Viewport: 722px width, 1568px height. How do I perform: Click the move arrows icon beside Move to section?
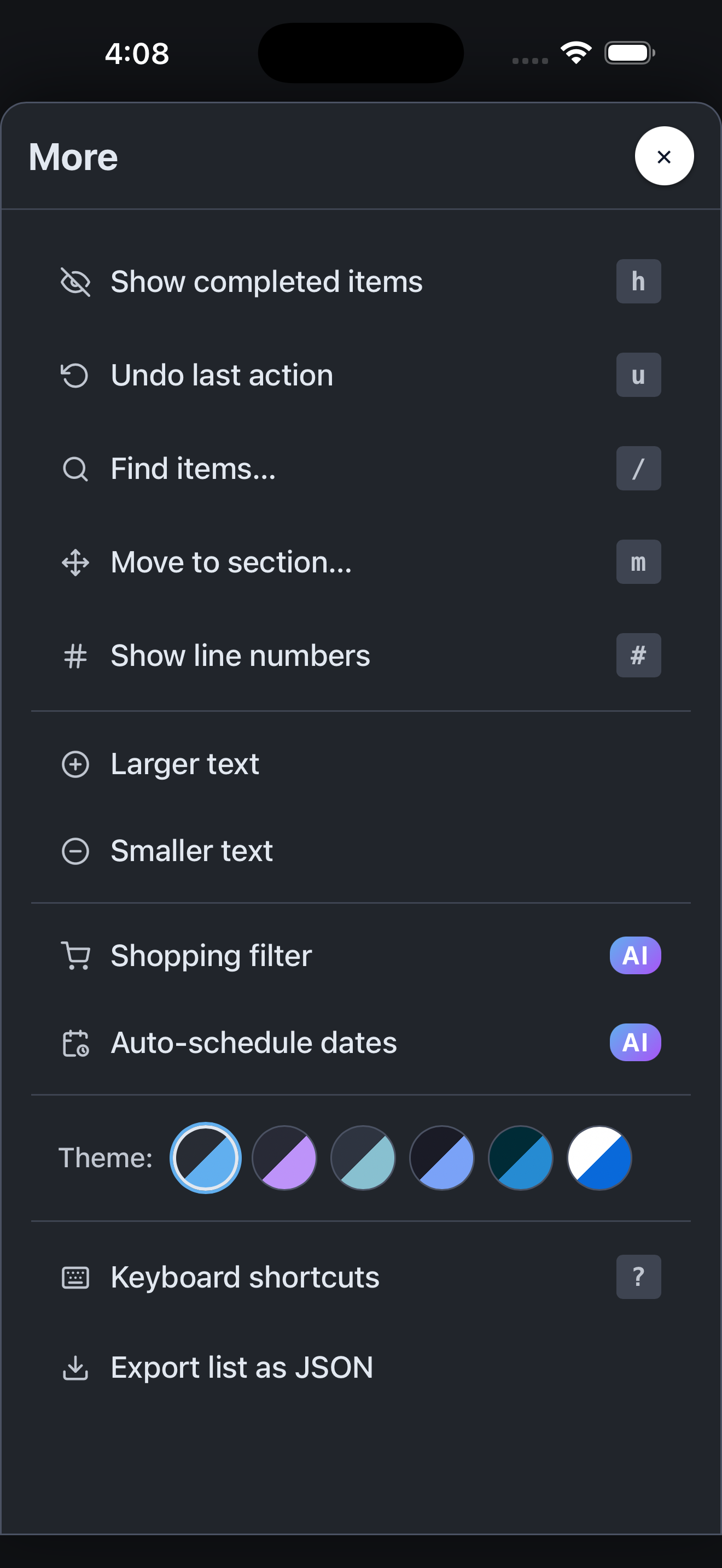click(x=75, y=562)
